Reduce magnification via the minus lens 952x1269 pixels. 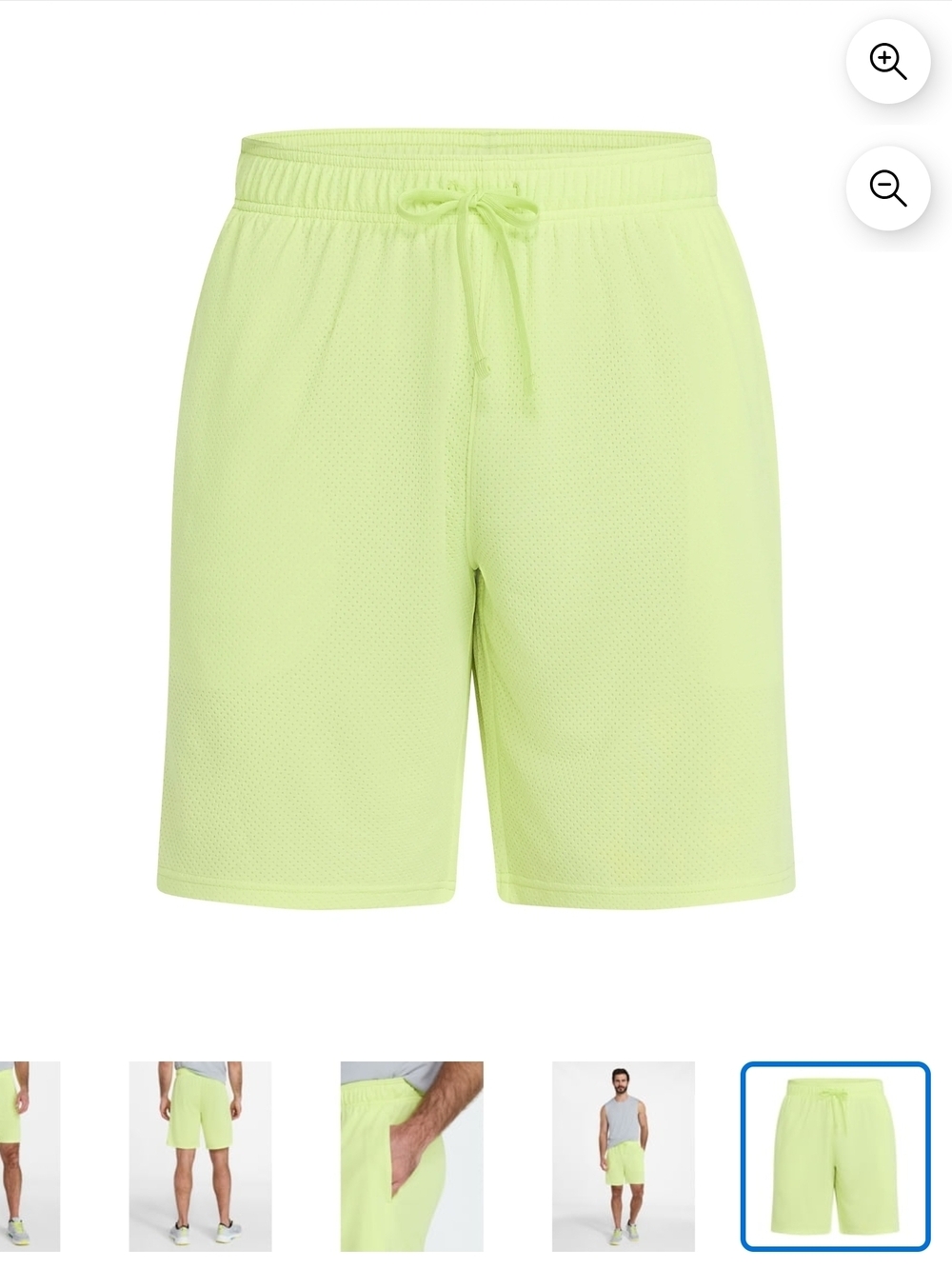887,188
